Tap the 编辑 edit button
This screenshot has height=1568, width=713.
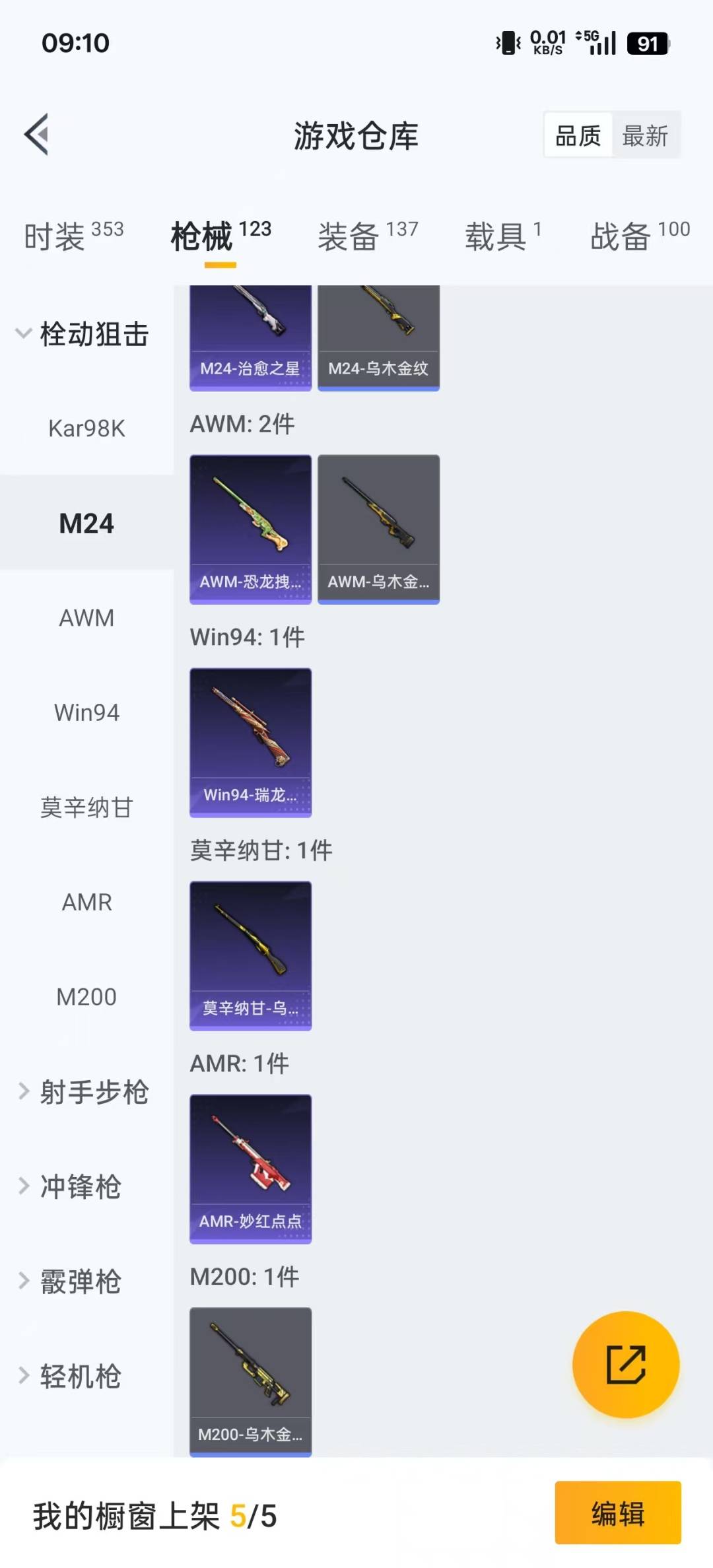coord(617,1513)
